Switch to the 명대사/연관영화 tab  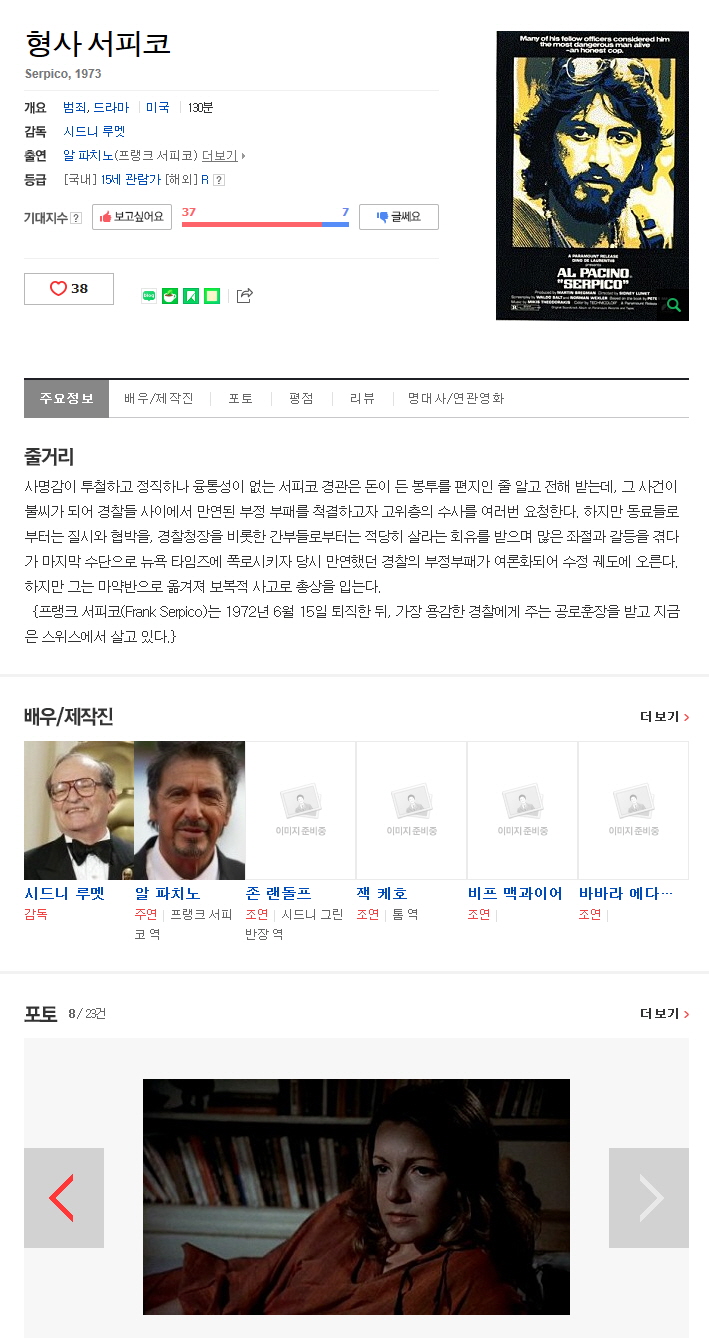[456, 398]
